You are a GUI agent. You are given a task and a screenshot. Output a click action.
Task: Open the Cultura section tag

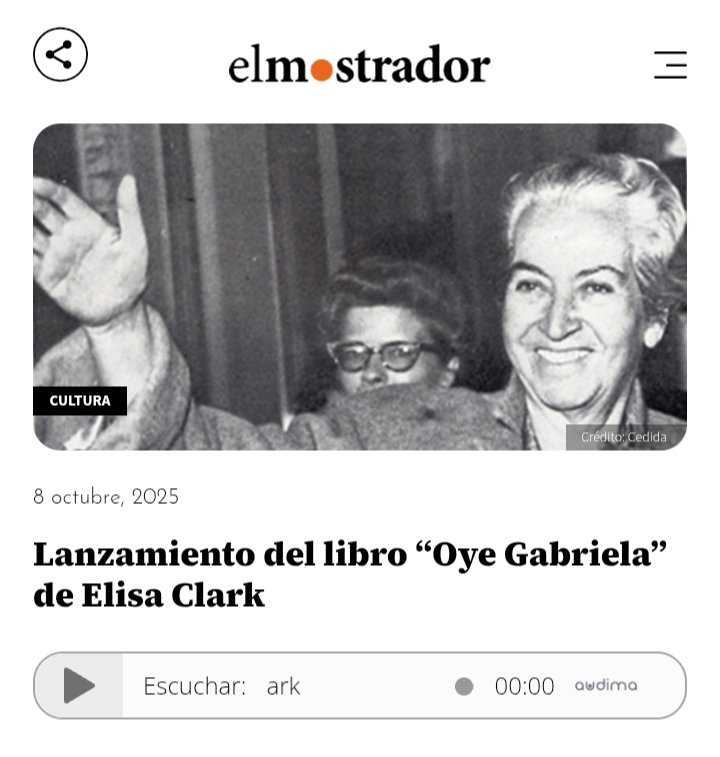click(80, 401)
